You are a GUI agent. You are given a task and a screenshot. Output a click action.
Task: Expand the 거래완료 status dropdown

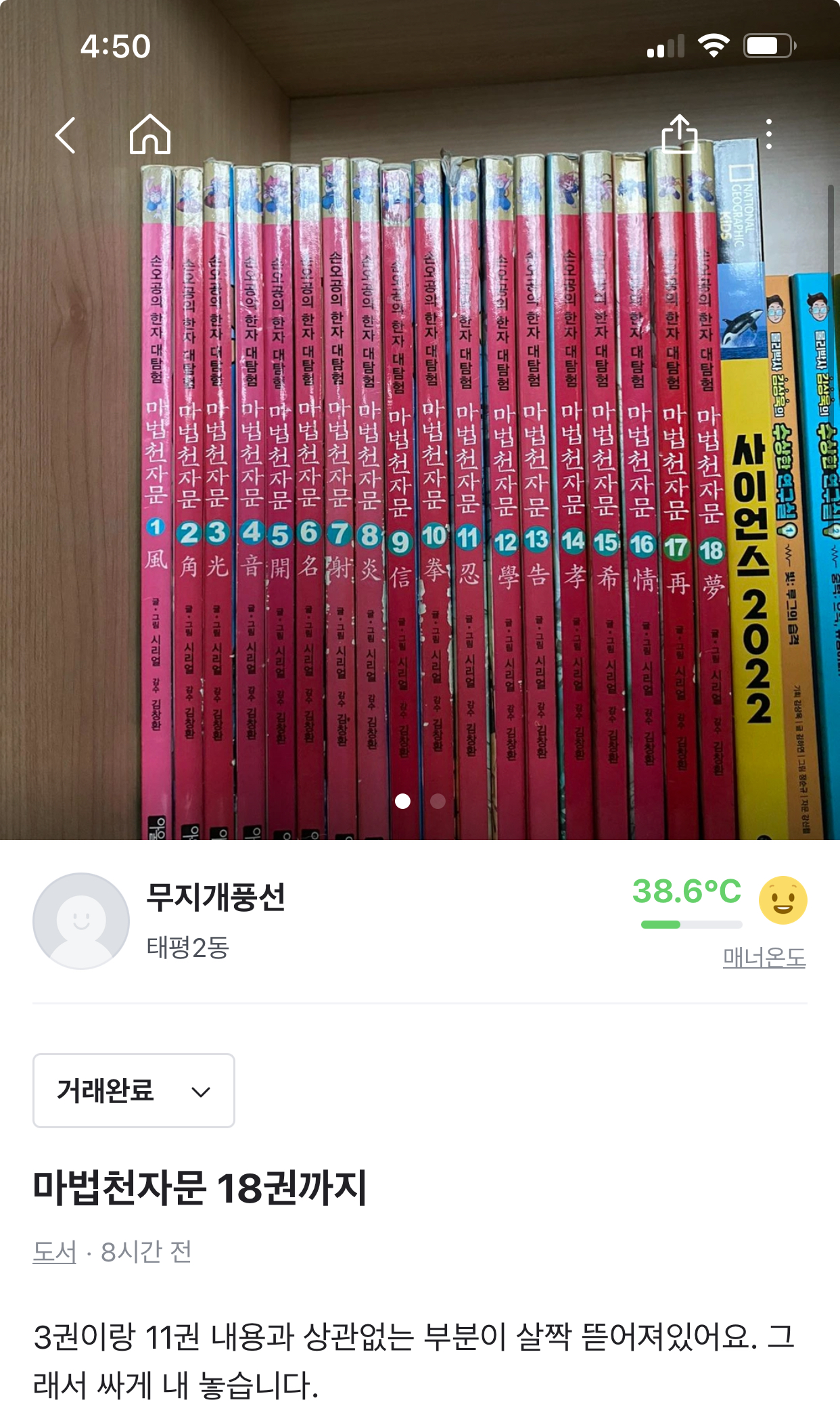pos(134,1090)
